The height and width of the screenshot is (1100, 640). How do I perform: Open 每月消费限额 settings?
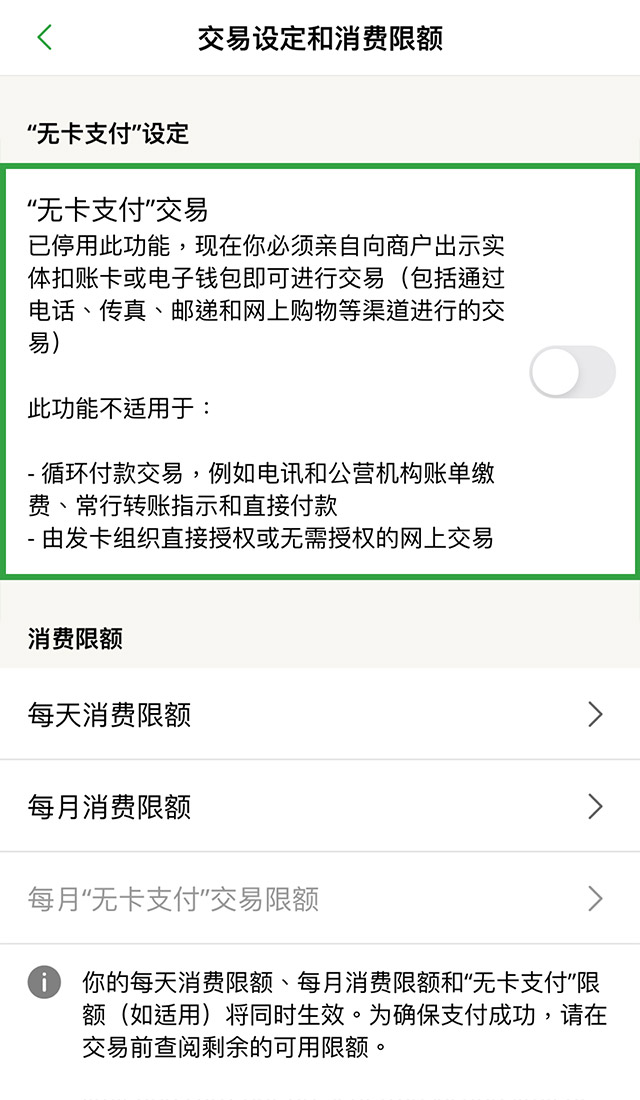point(320,806)
